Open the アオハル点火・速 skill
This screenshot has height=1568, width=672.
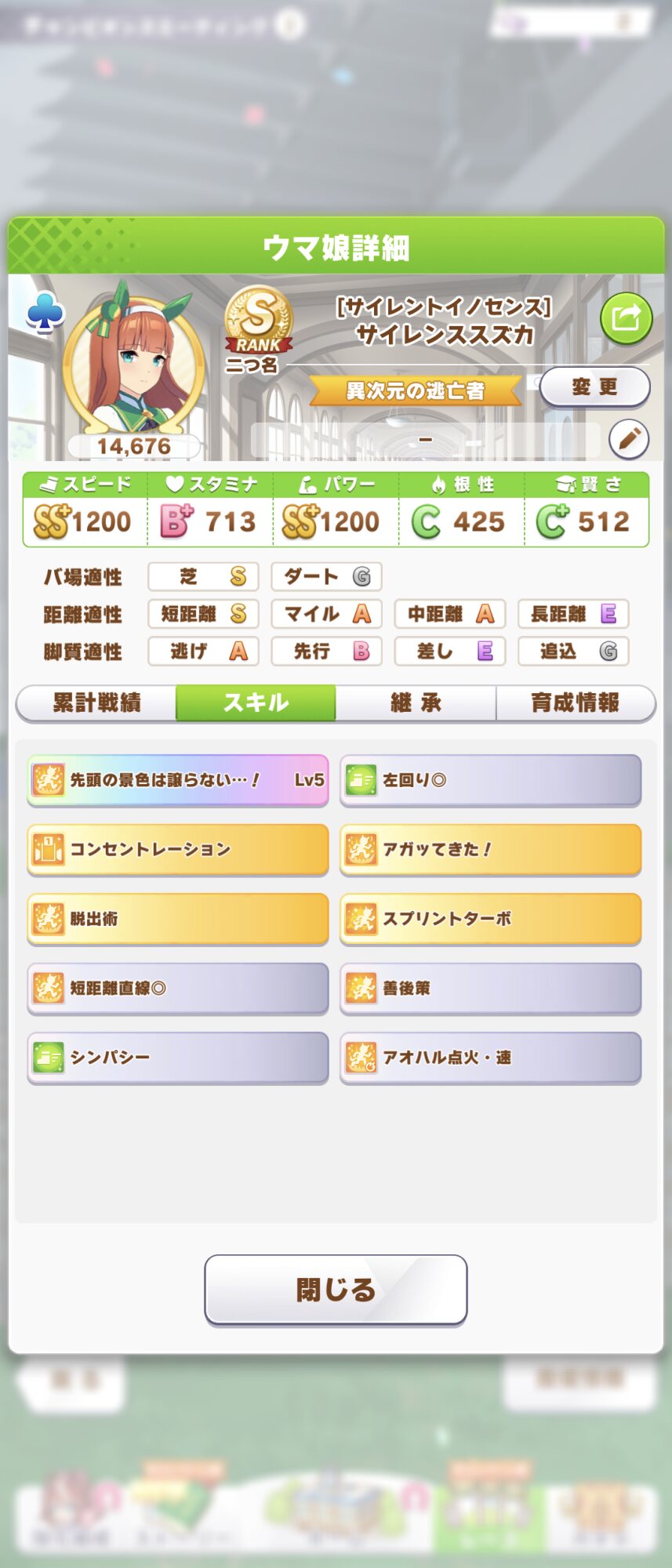click(x=491, y=1058)
